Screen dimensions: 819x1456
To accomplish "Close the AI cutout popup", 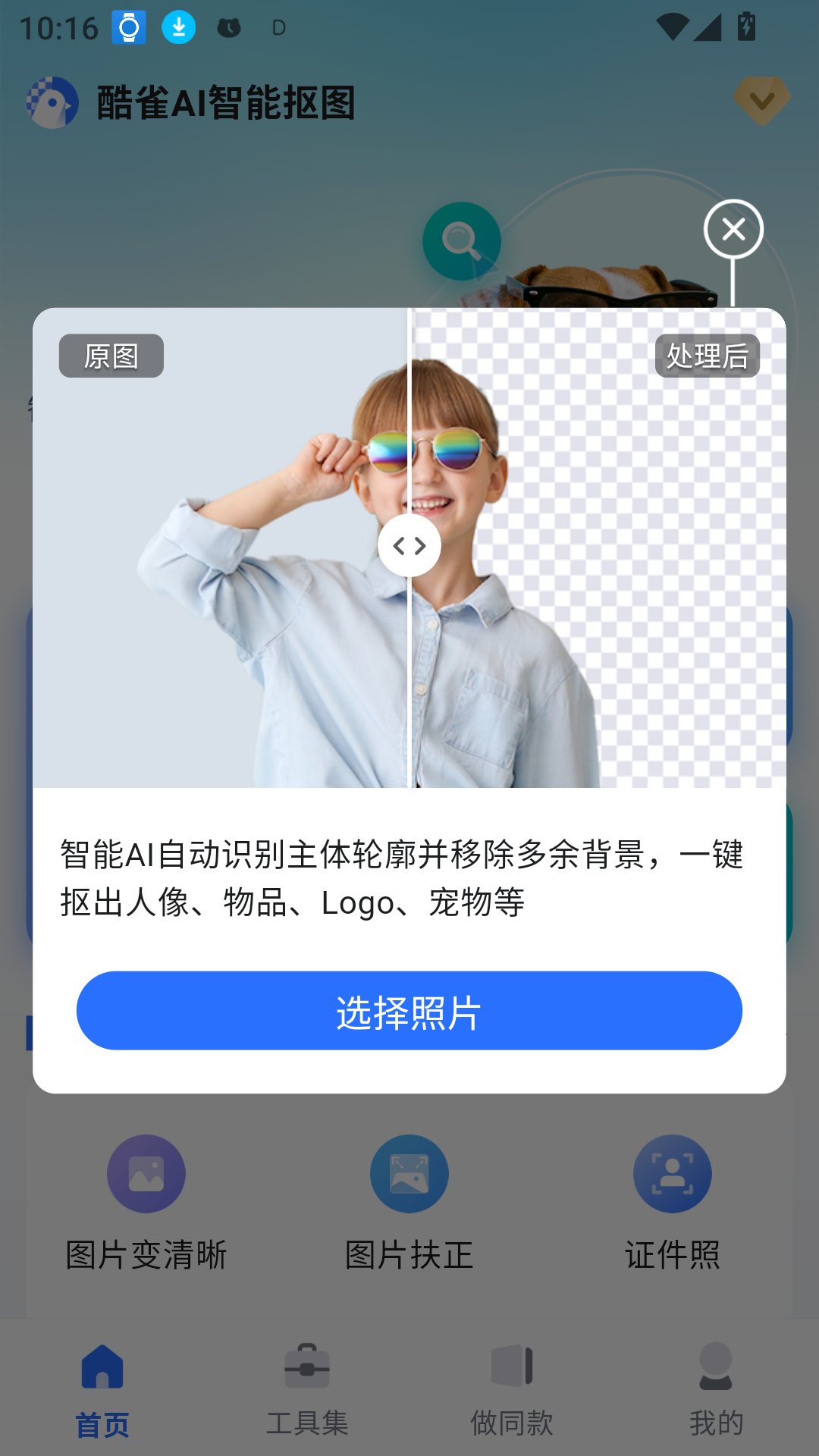I will pyautogui.click(x=733, y=229).
